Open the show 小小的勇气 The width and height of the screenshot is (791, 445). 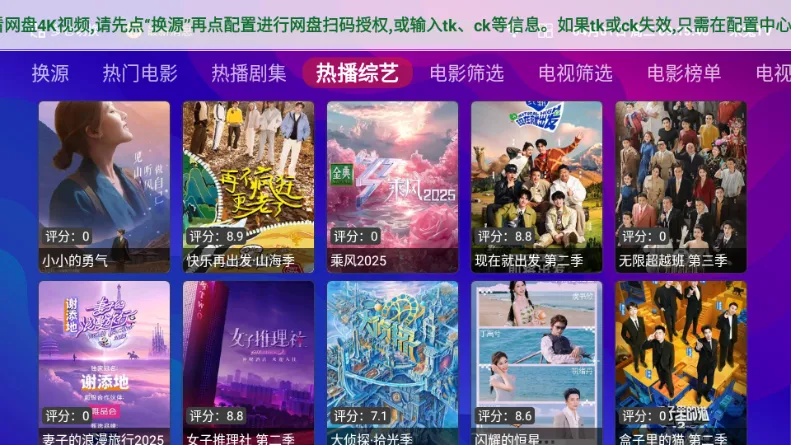coord(104,187)
